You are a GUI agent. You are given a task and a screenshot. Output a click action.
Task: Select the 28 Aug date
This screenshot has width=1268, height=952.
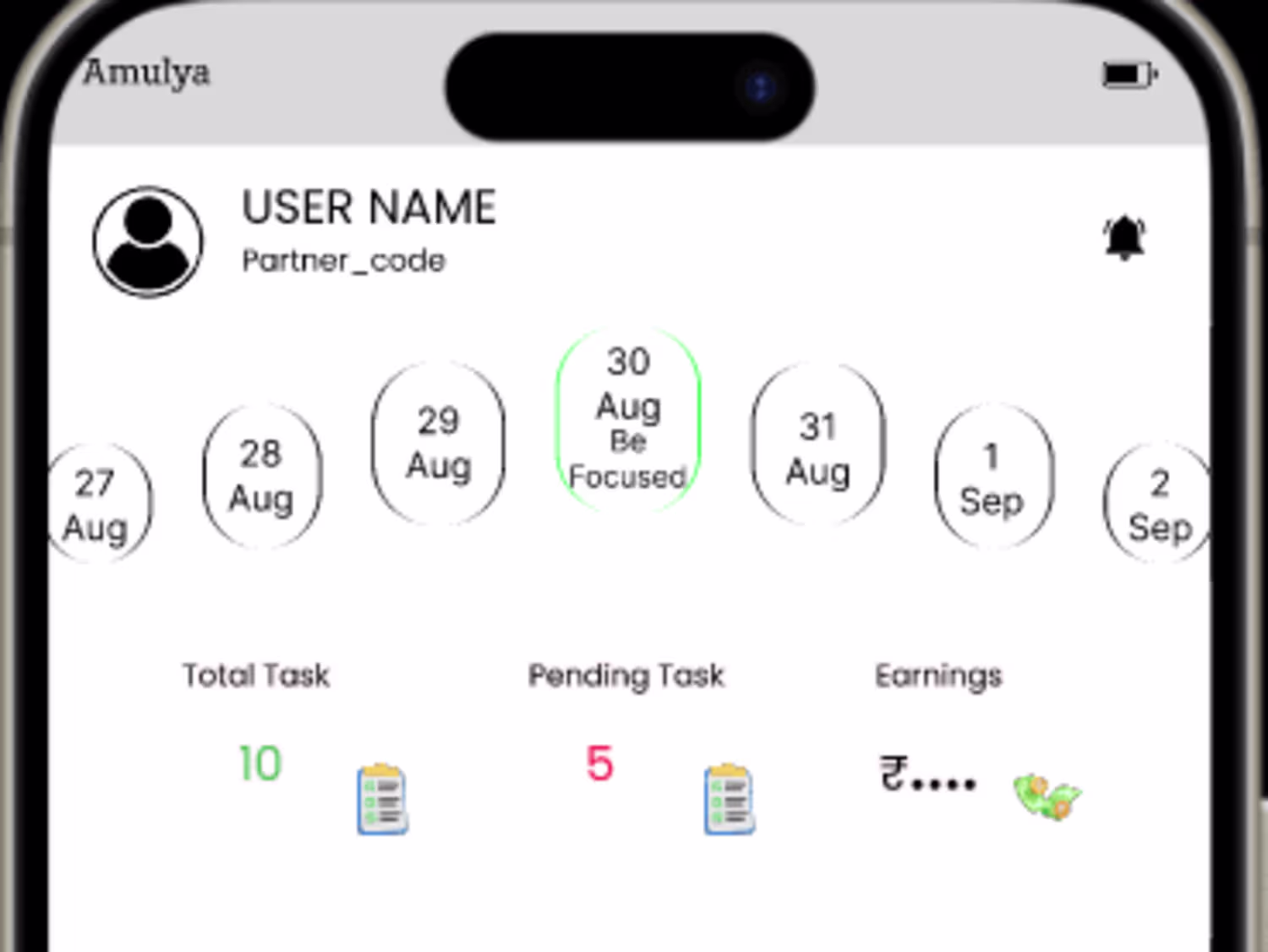point(261,476)
